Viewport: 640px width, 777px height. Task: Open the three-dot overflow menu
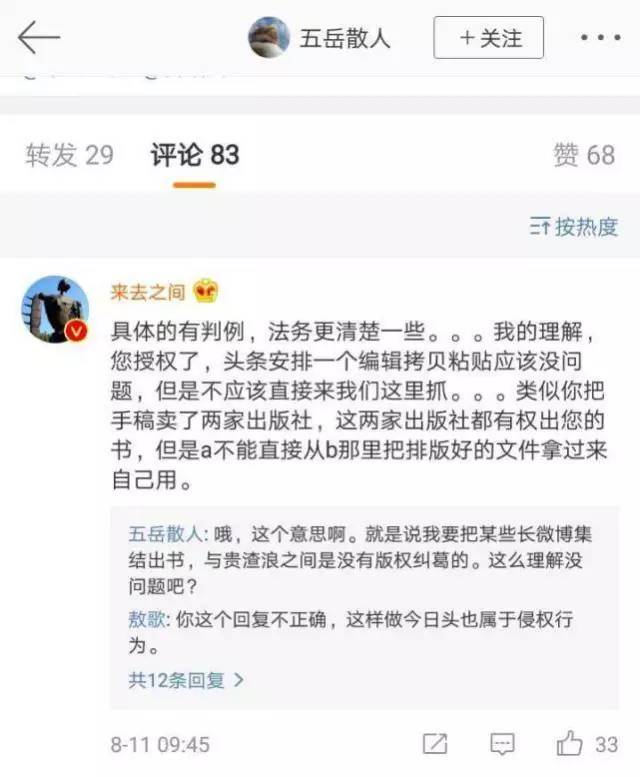(600, 38)
